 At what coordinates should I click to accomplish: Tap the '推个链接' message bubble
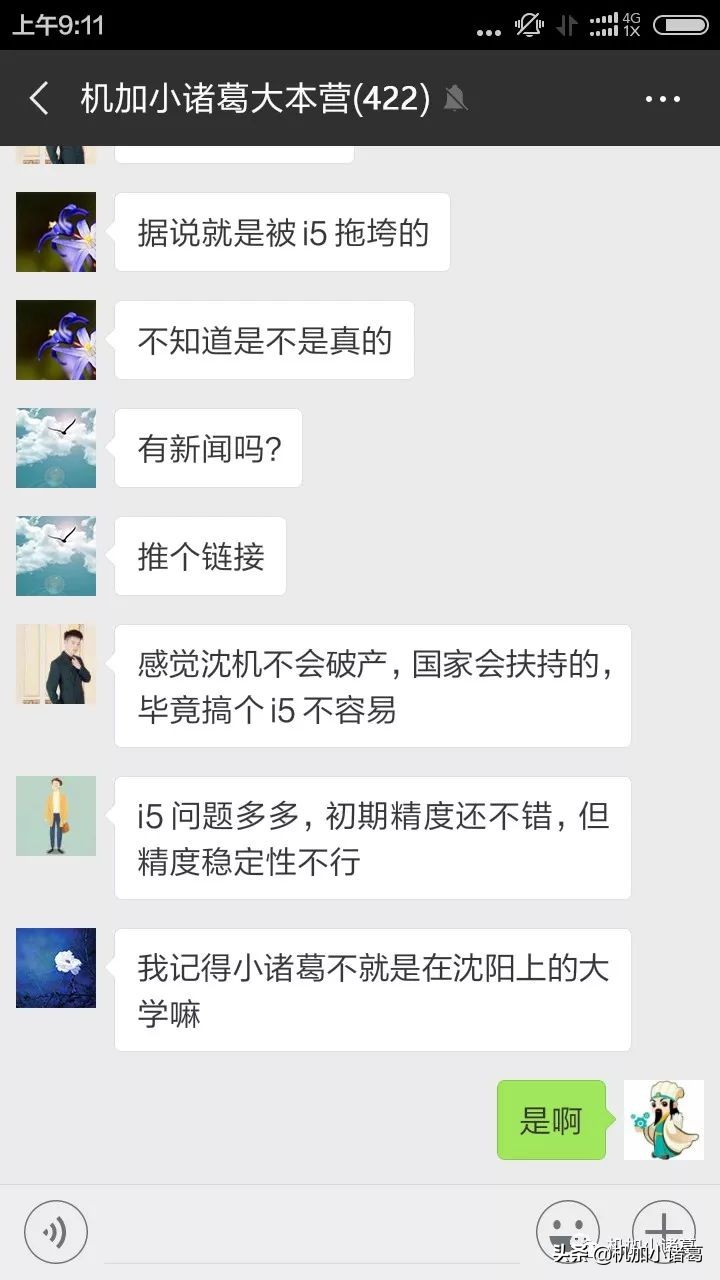200,557
